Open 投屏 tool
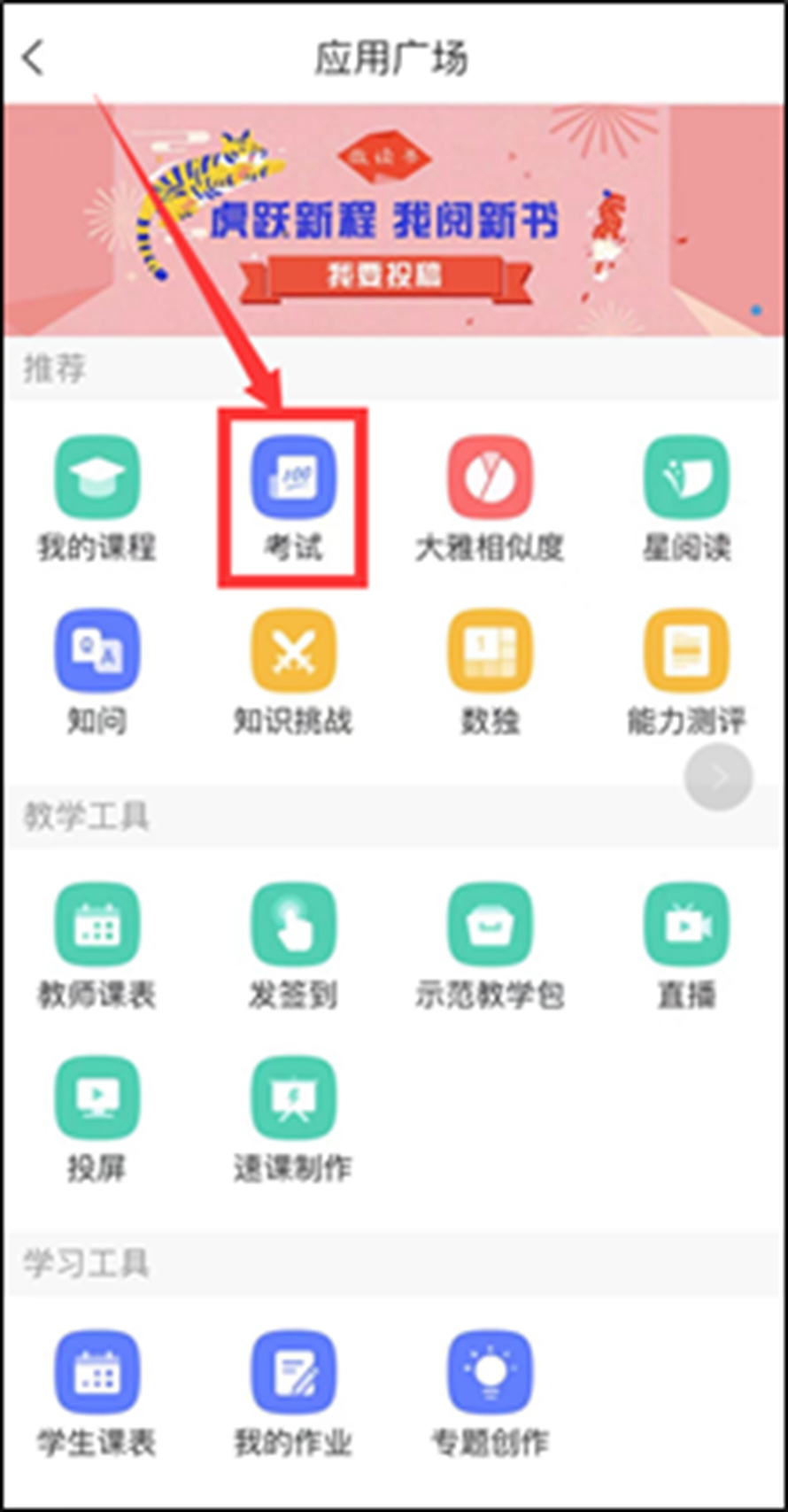 (x=97, y=1098)
